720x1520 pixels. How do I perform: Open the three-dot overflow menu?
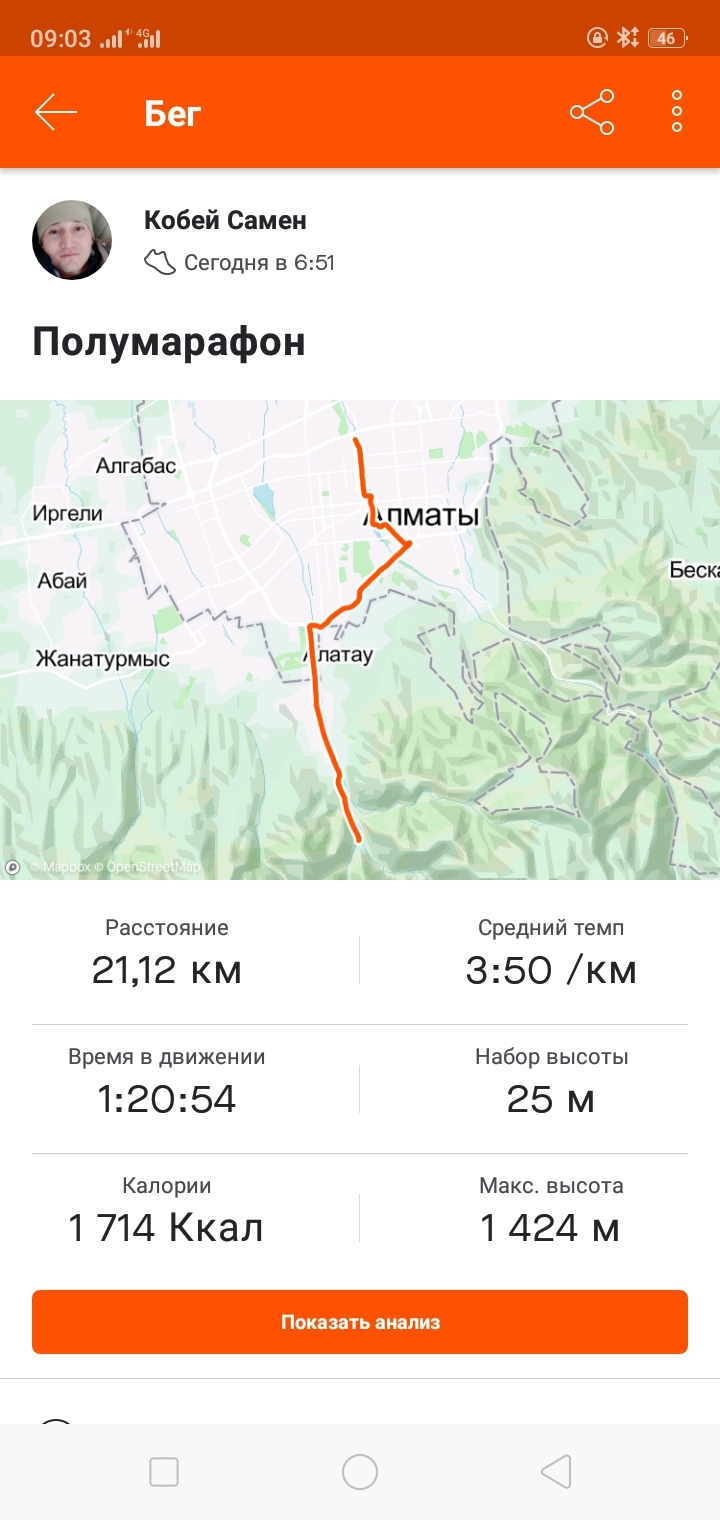(677, 112)
